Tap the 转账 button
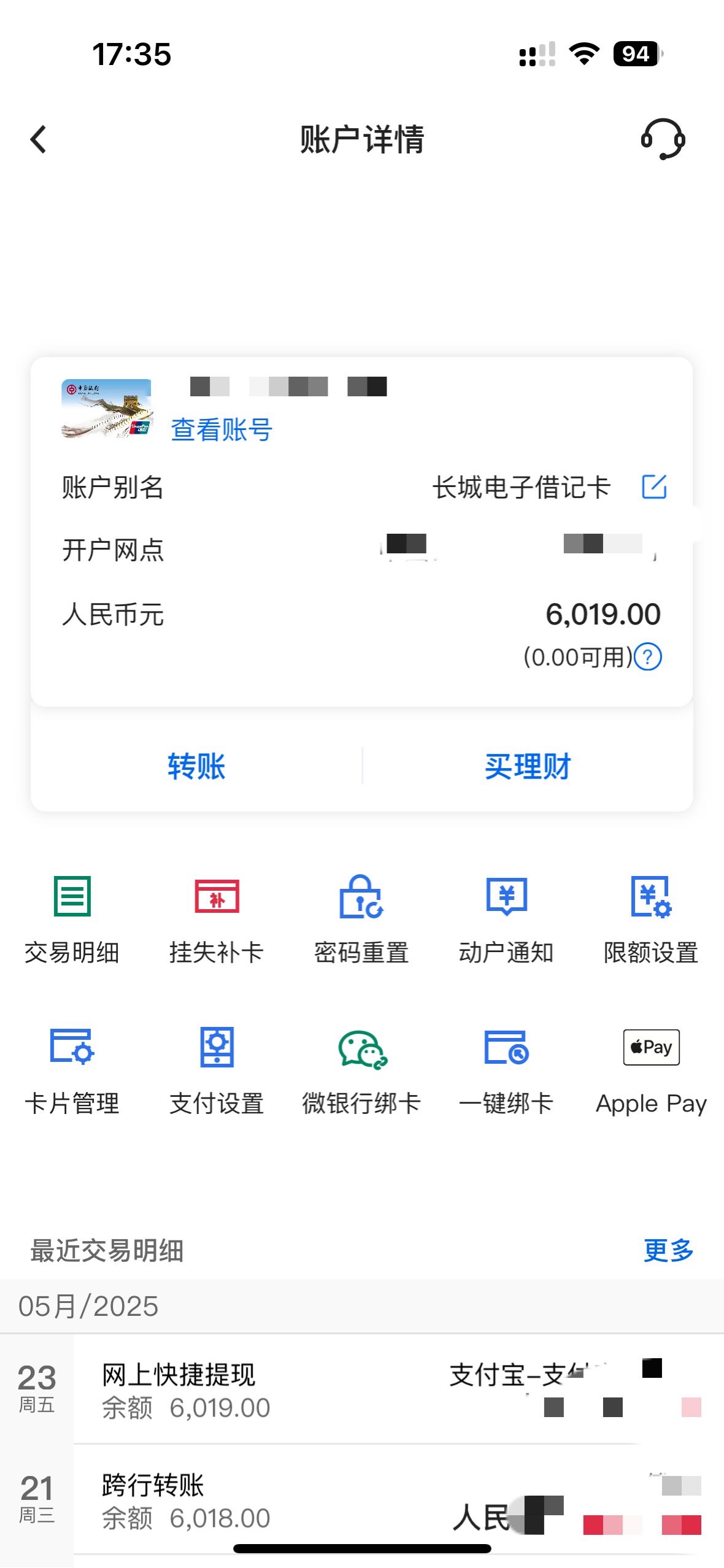724x1568 pixels. click(196, 766)
